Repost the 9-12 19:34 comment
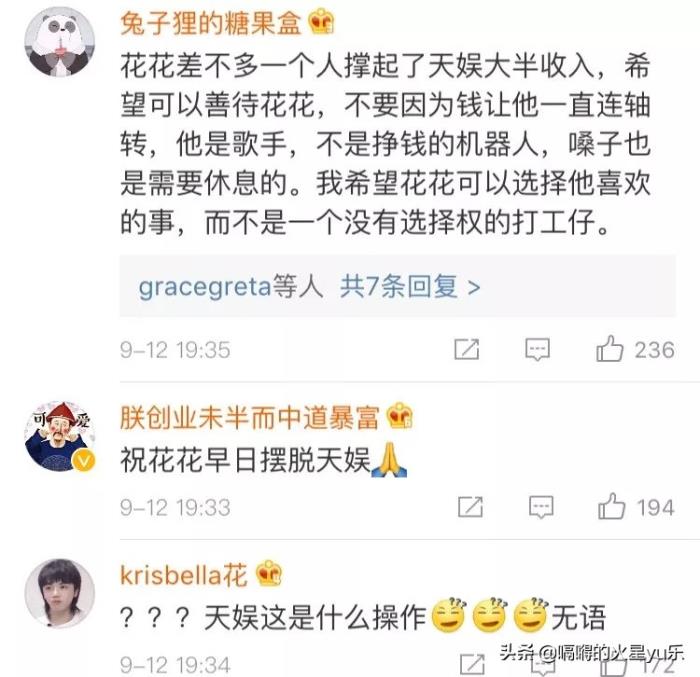 coord(467,664)
